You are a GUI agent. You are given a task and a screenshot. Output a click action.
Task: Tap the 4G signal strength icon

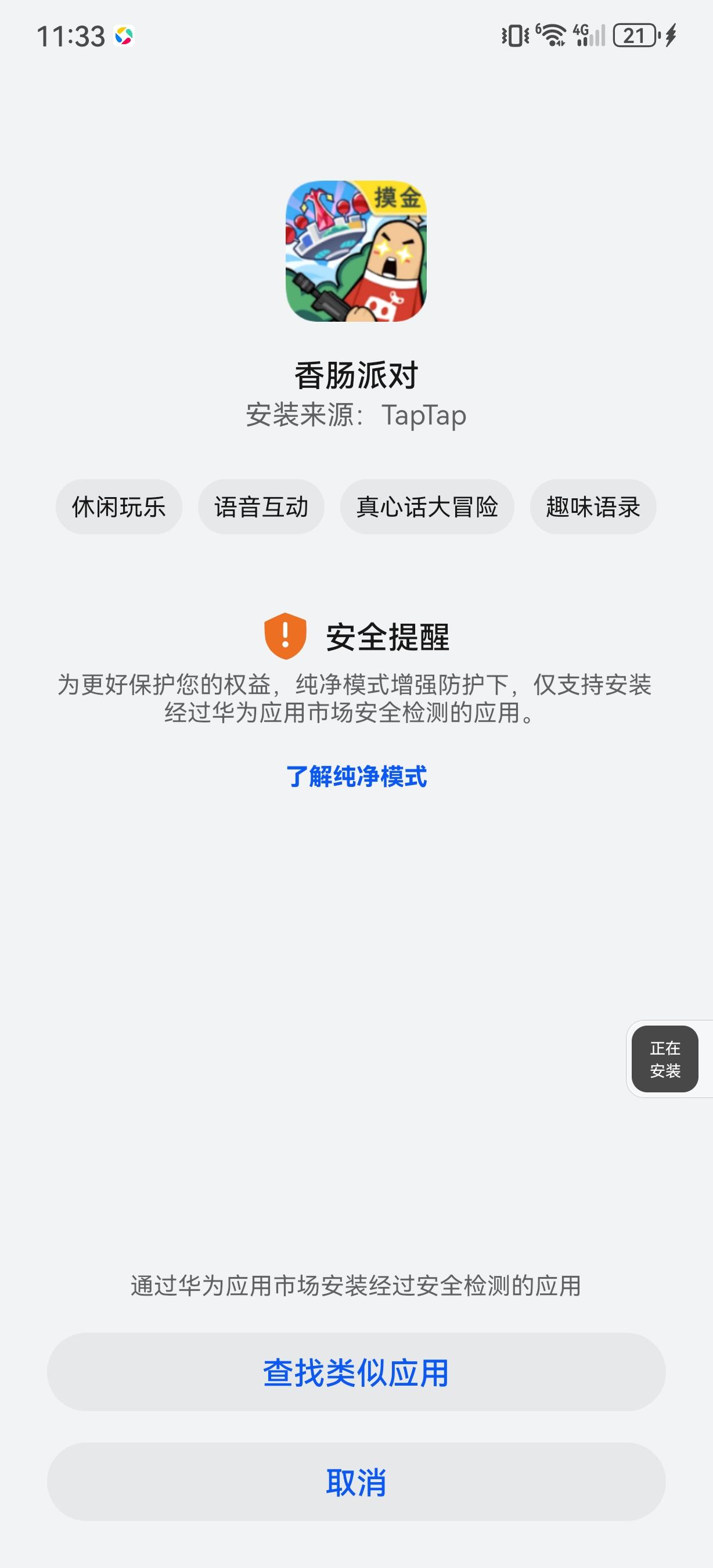coord(584,37)
